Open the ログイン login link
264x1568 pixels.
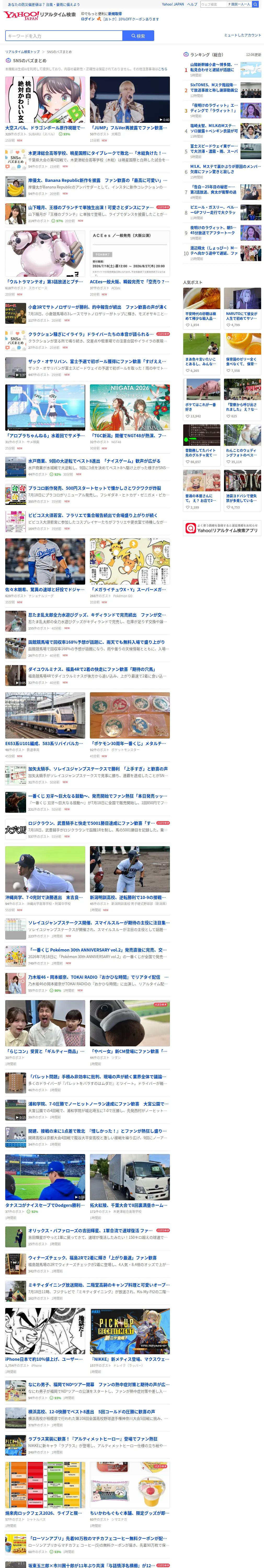(x=88, y=19)
